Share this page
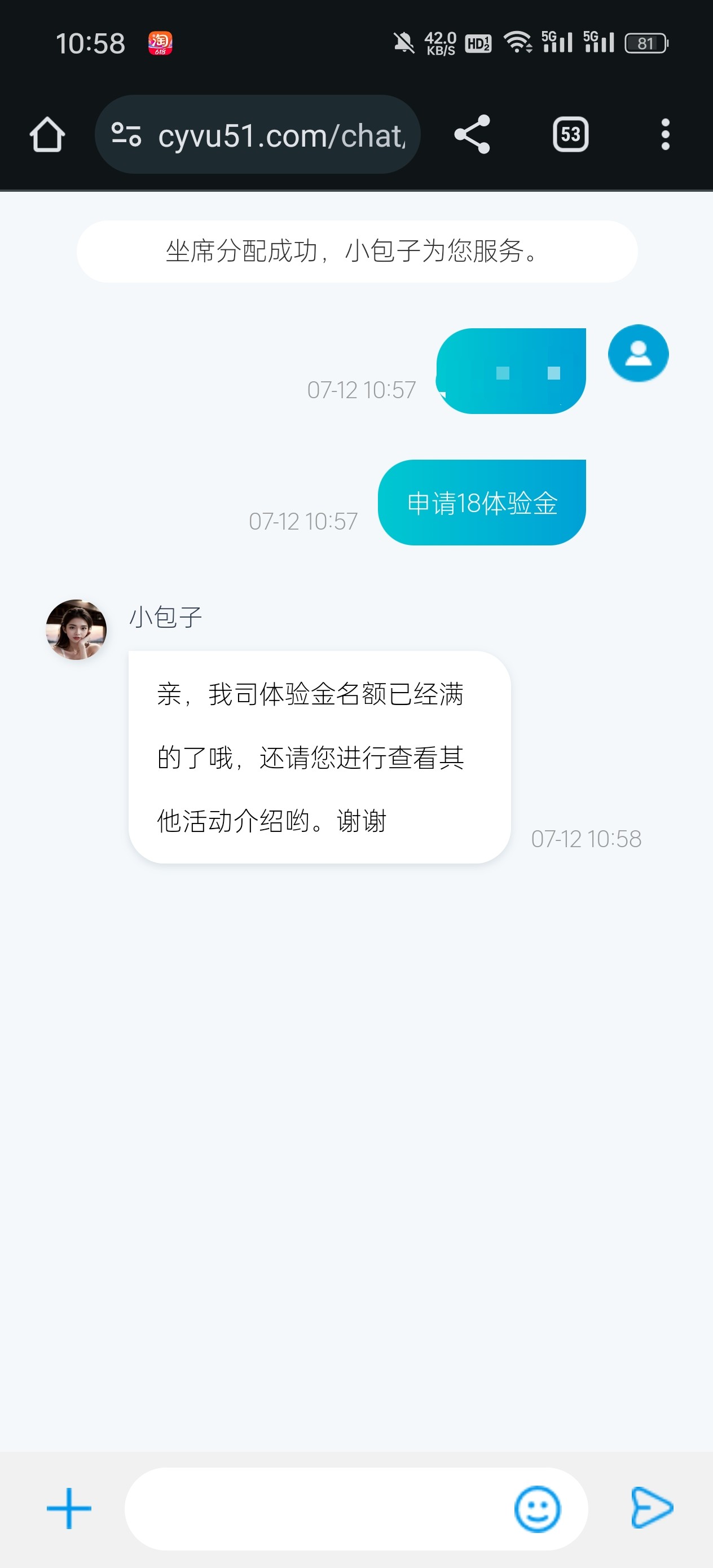 pos(472,135)
